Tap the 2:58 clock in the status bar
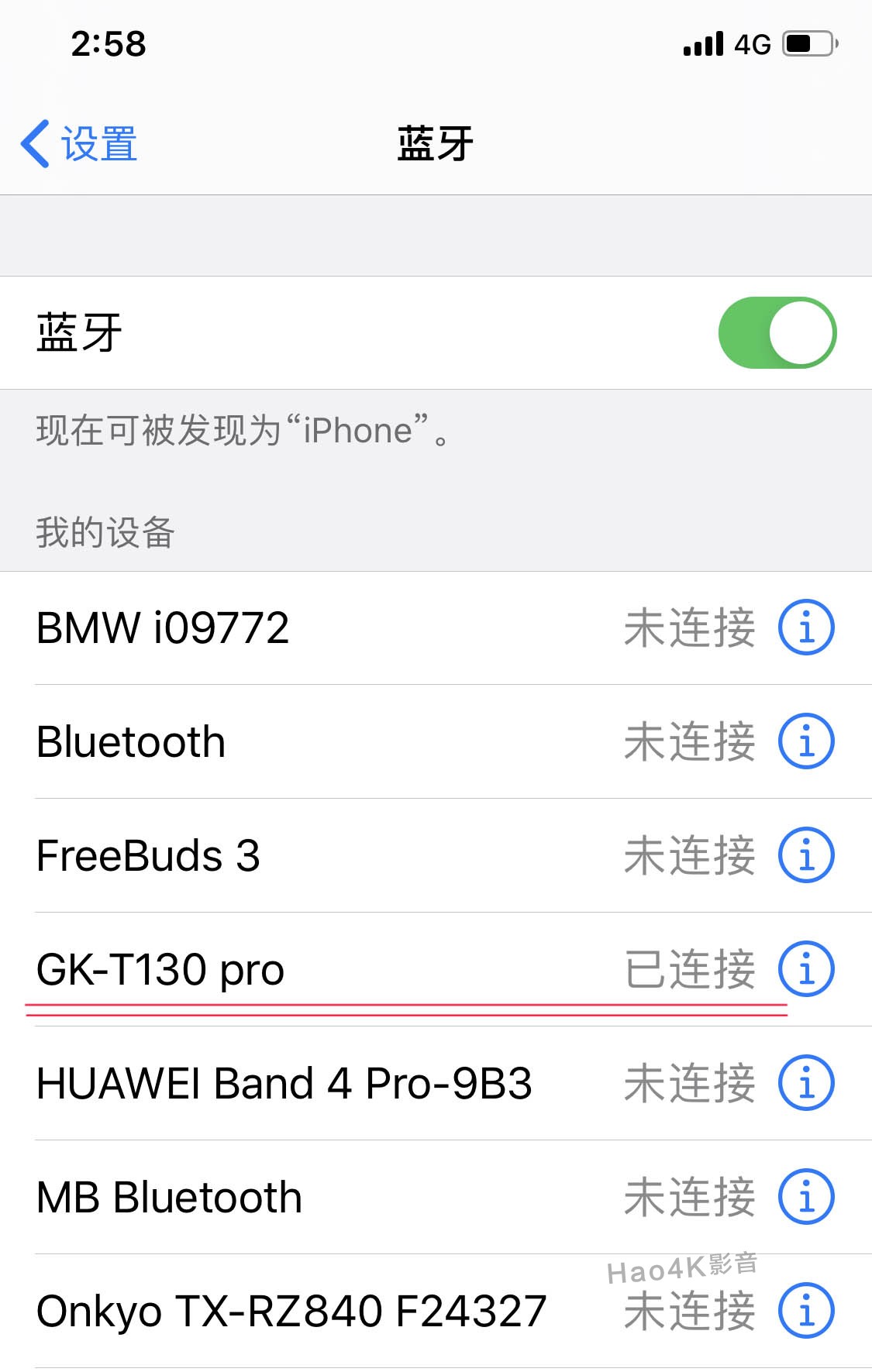 (107, 44)
